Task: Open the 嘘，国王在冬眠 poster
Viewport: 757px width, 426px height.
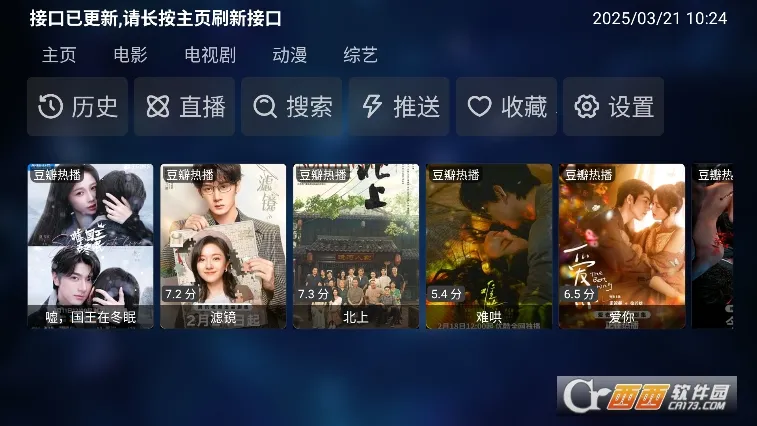Action: (x=91, y=246)
